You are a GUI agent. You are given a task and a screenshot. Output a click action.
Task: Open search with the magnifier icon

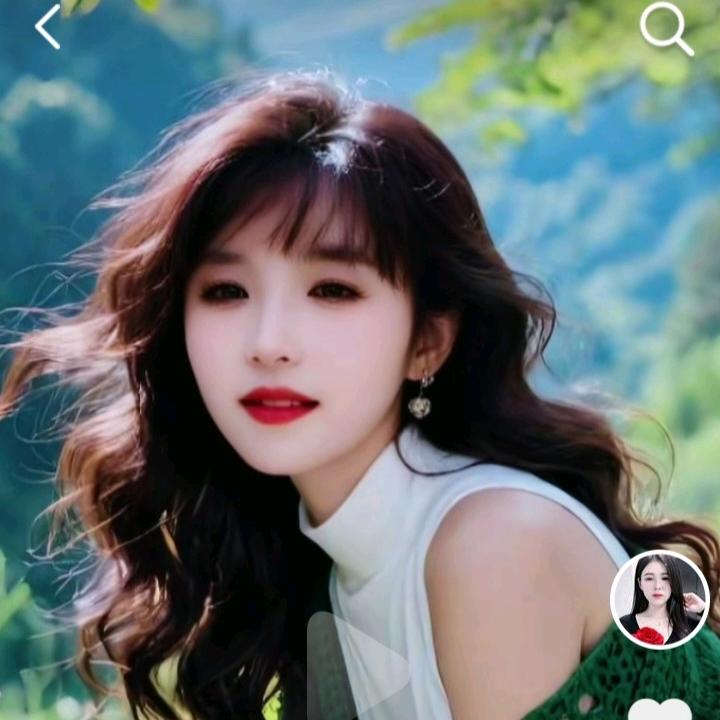point(666,29)
